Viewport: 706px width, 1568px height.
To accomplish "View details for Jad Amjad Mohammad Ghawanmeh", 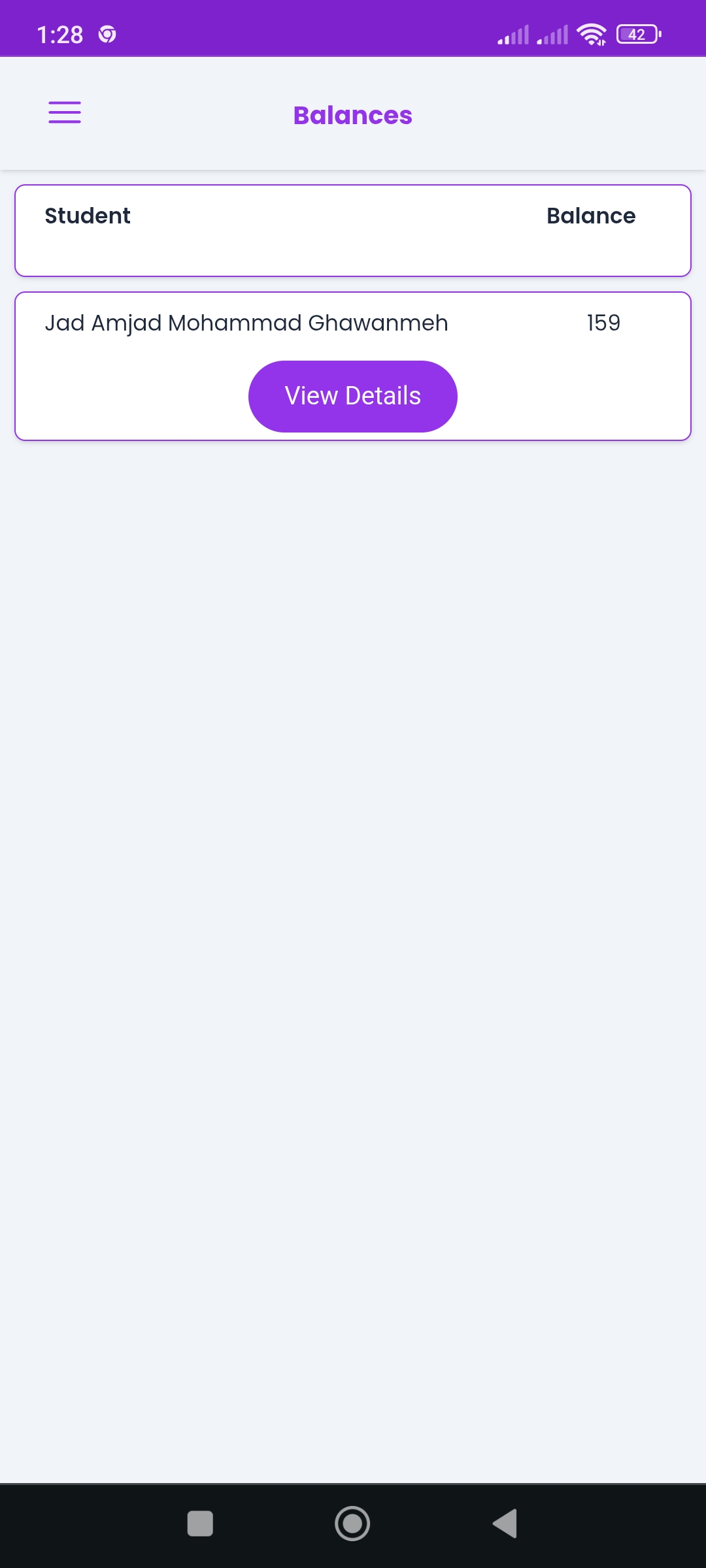I will coord(352,396).
